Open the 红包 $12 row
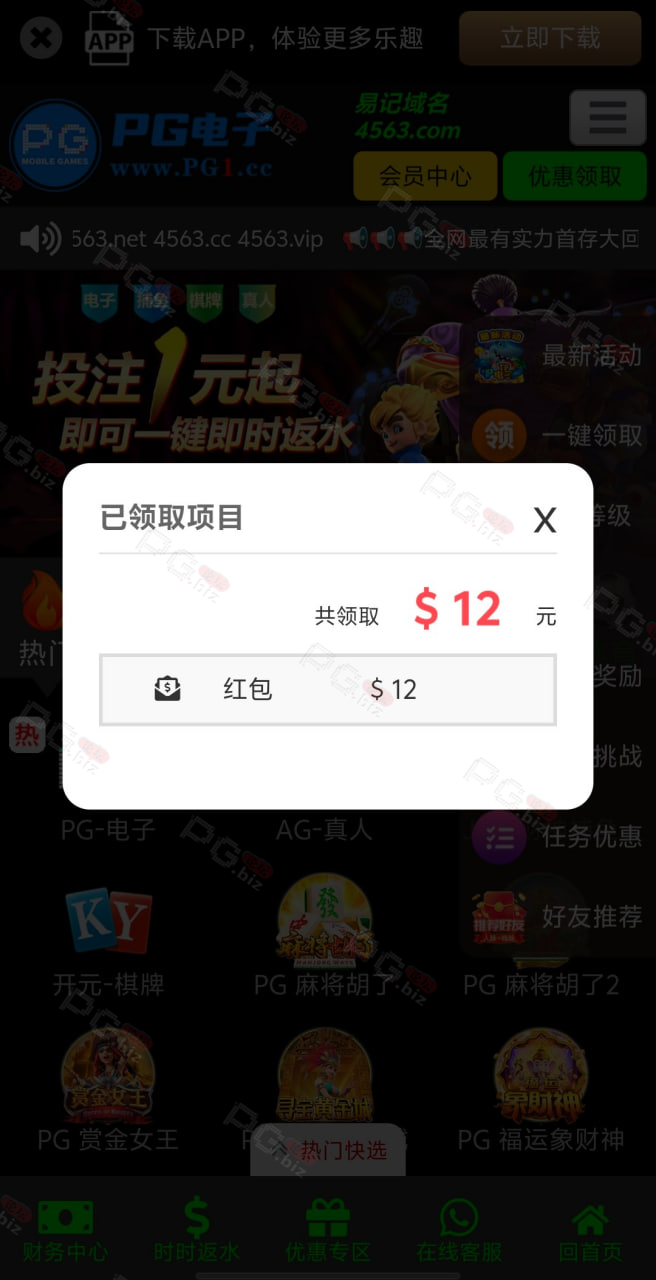The width and height of the screenshot is (656, 1280). point(328,689)
